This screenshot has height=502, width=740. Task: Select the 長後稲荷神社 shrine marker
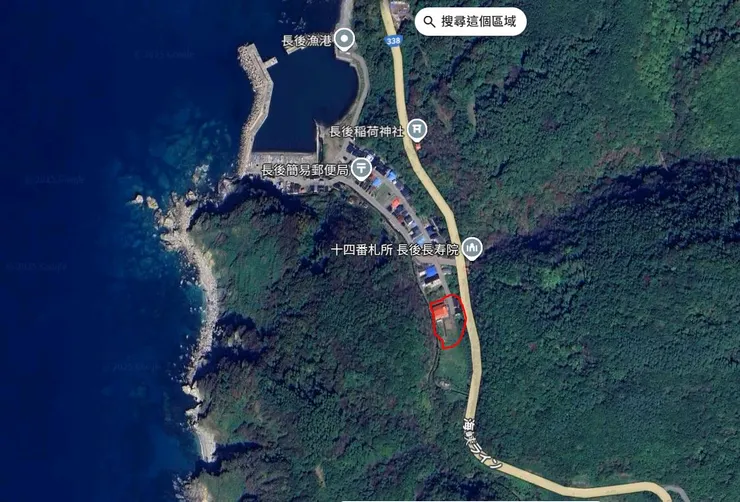click(x=417, y=130)
